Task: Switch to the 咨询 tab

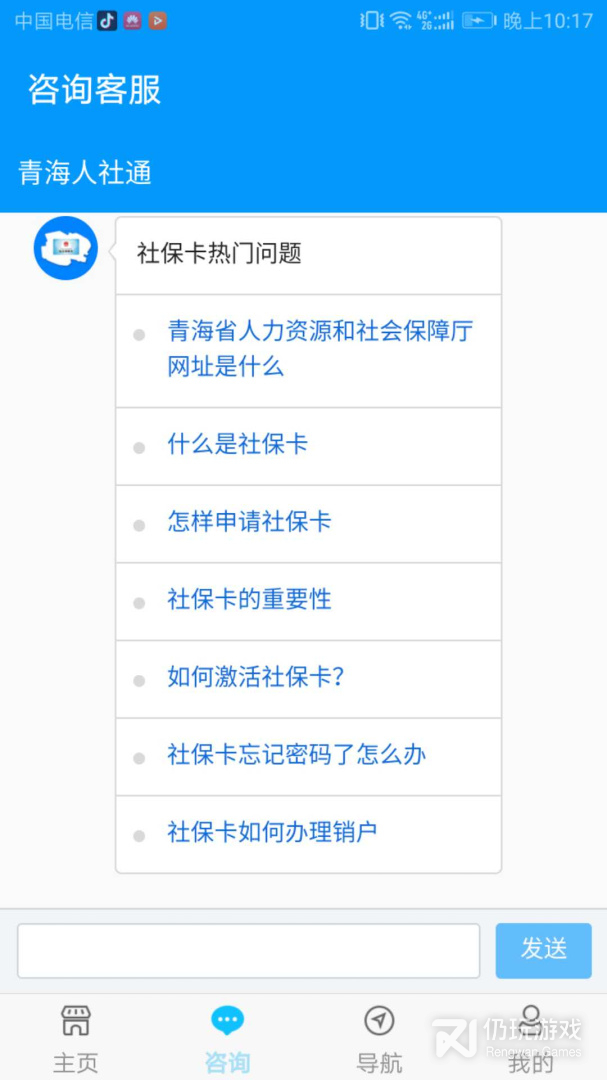Action: click(227, 1038)
